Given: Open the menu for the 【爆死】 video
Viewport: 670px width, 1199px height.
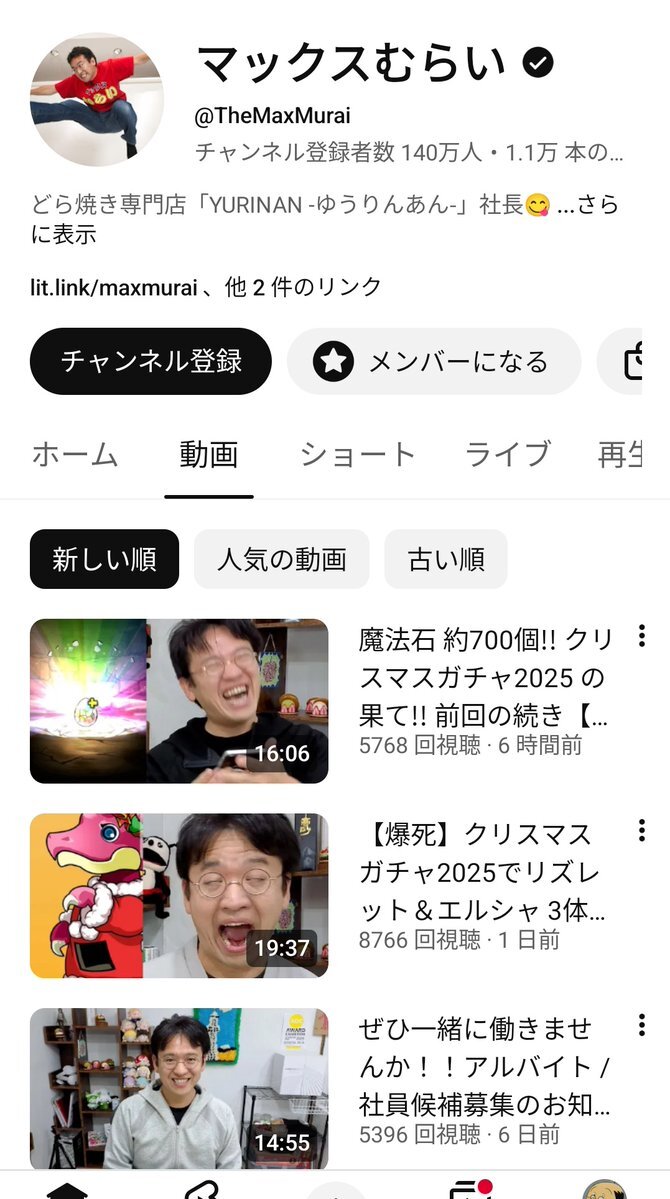Looking at the screenshot, I should (641, 831).
